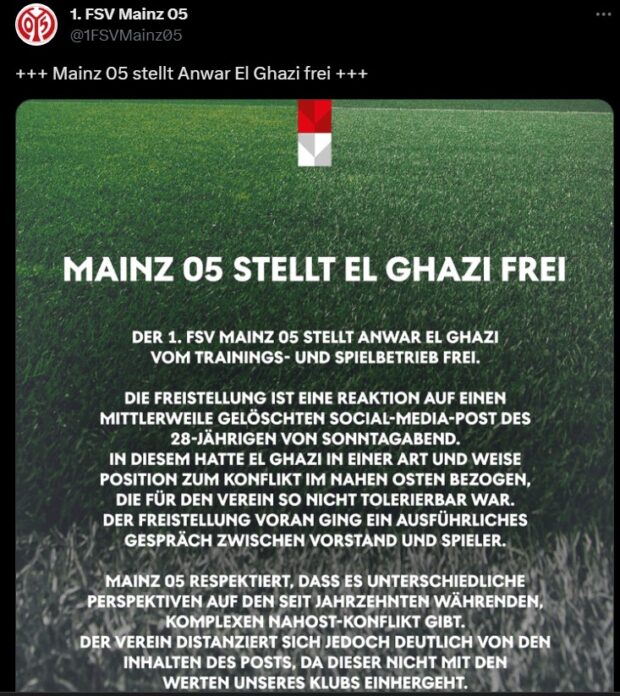Open the El Ghazi statement image
Image resolution: width=620 pixels, height=696 pixels.
point(314,400)
